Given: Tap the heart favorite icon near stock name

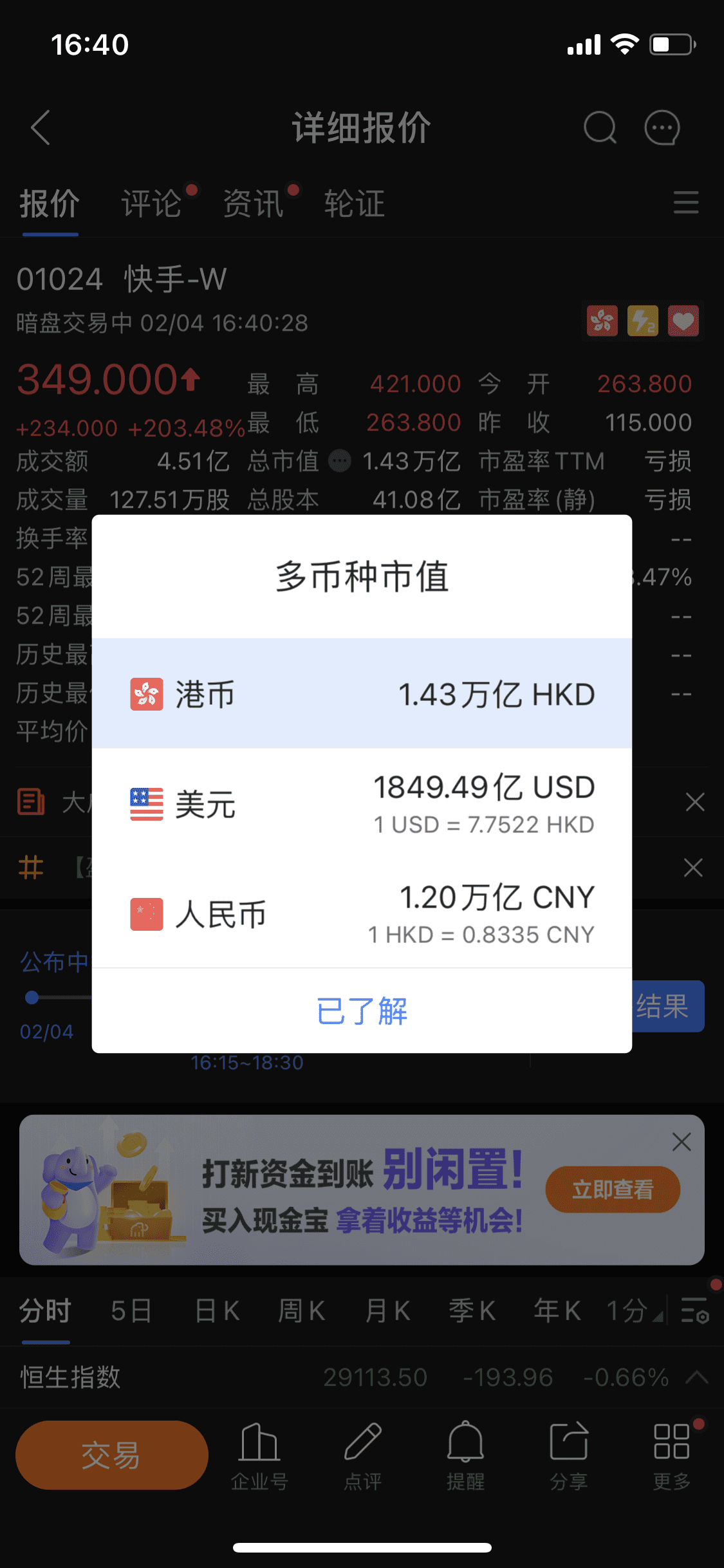Looking at the screenshot, I should tap(682, 321).
